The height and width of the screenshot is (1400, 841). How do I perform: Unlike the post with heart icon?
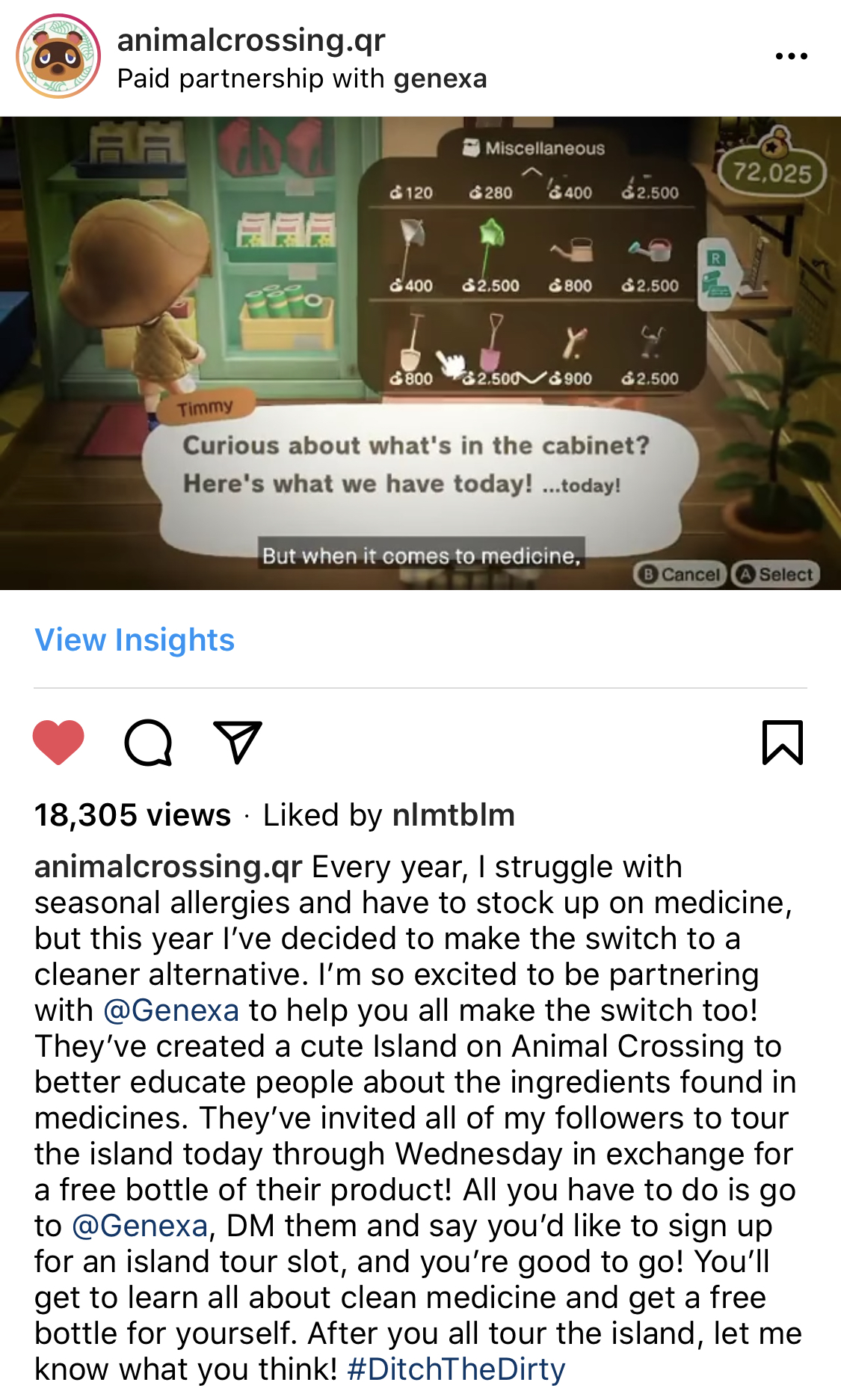click(58, 742)
